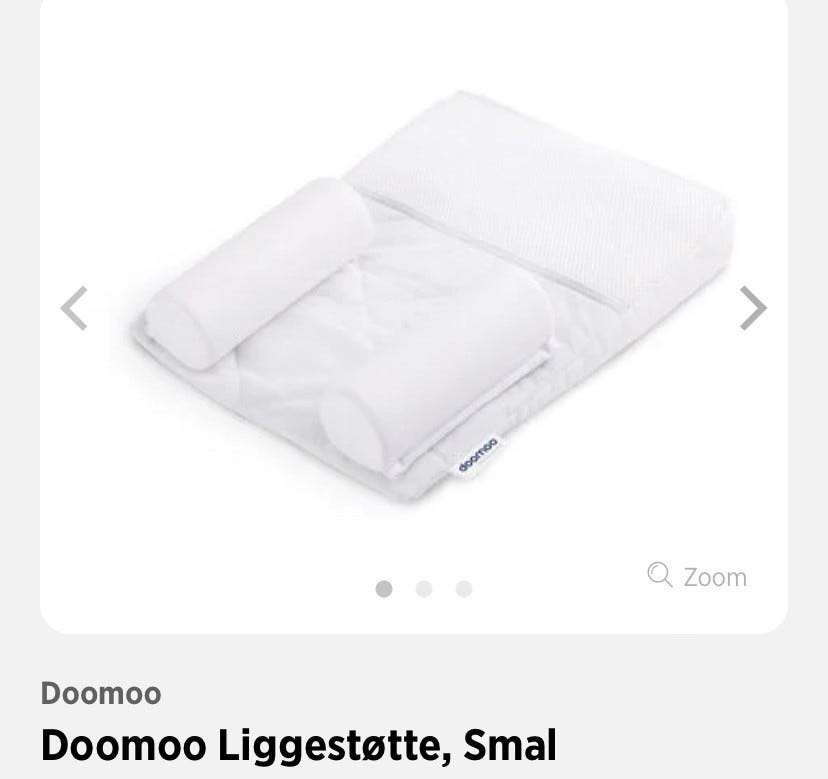Open the Doomoo brand link

click(x=101, y=693)
